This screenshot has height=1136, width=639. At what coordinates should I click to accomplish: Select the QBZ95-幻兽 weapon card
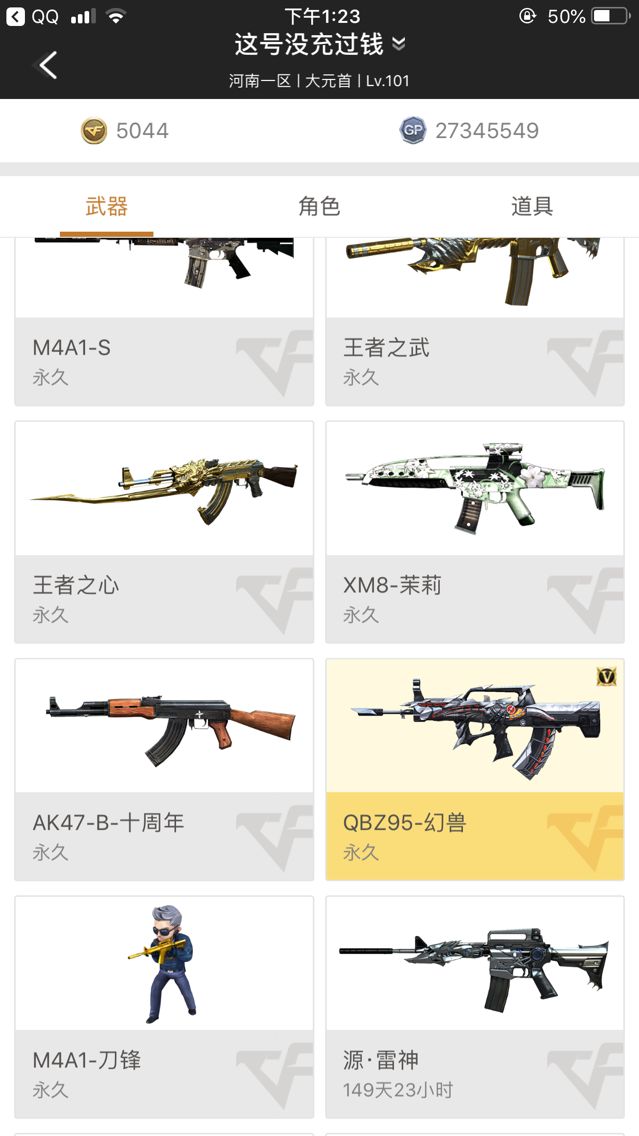pyautogui.click(x=475, y=768)
